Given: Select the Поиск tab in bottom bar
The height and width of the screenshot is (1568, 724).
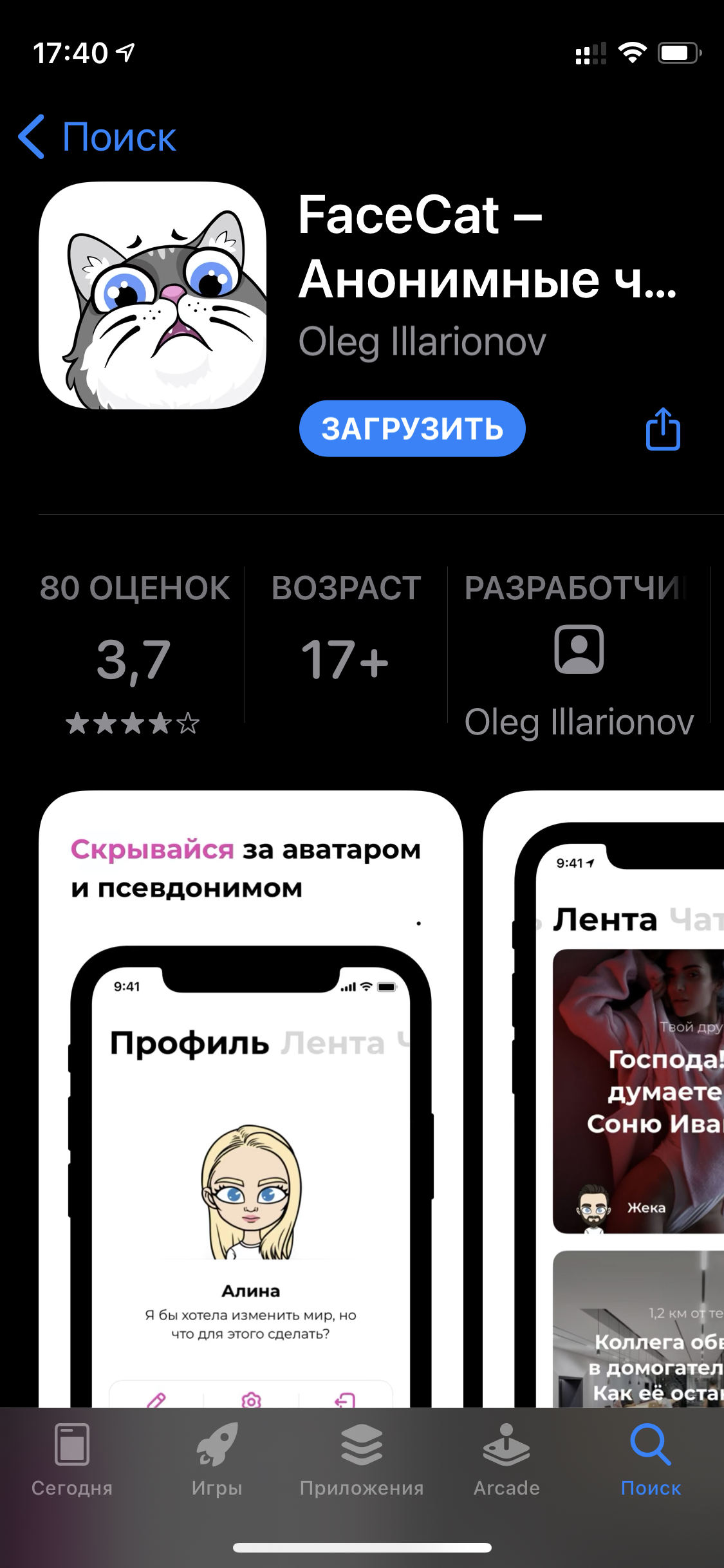Looking at the screenshot, I should coord(651,1459).
